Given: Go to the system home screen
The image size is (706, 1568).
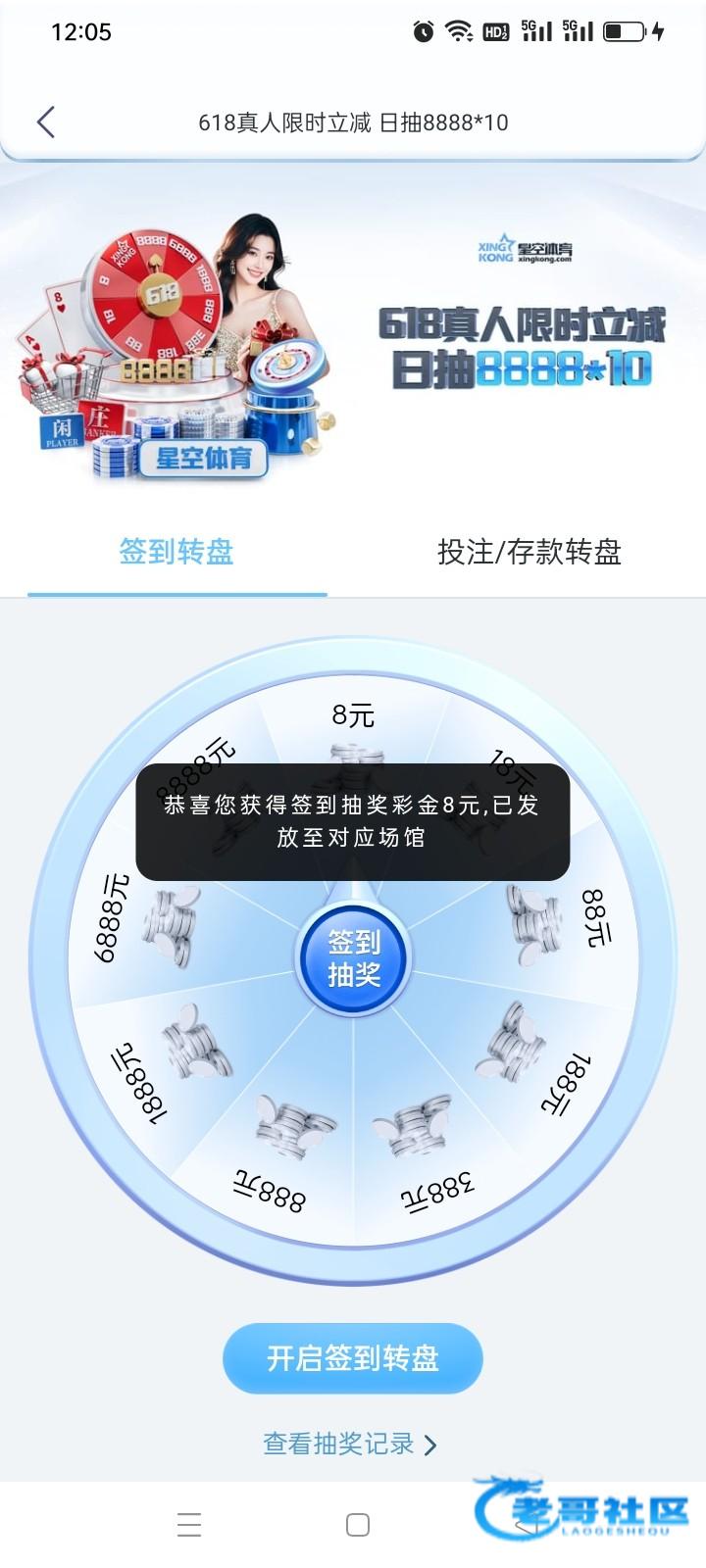Looking at the screenshot, I should (358, 1525).
